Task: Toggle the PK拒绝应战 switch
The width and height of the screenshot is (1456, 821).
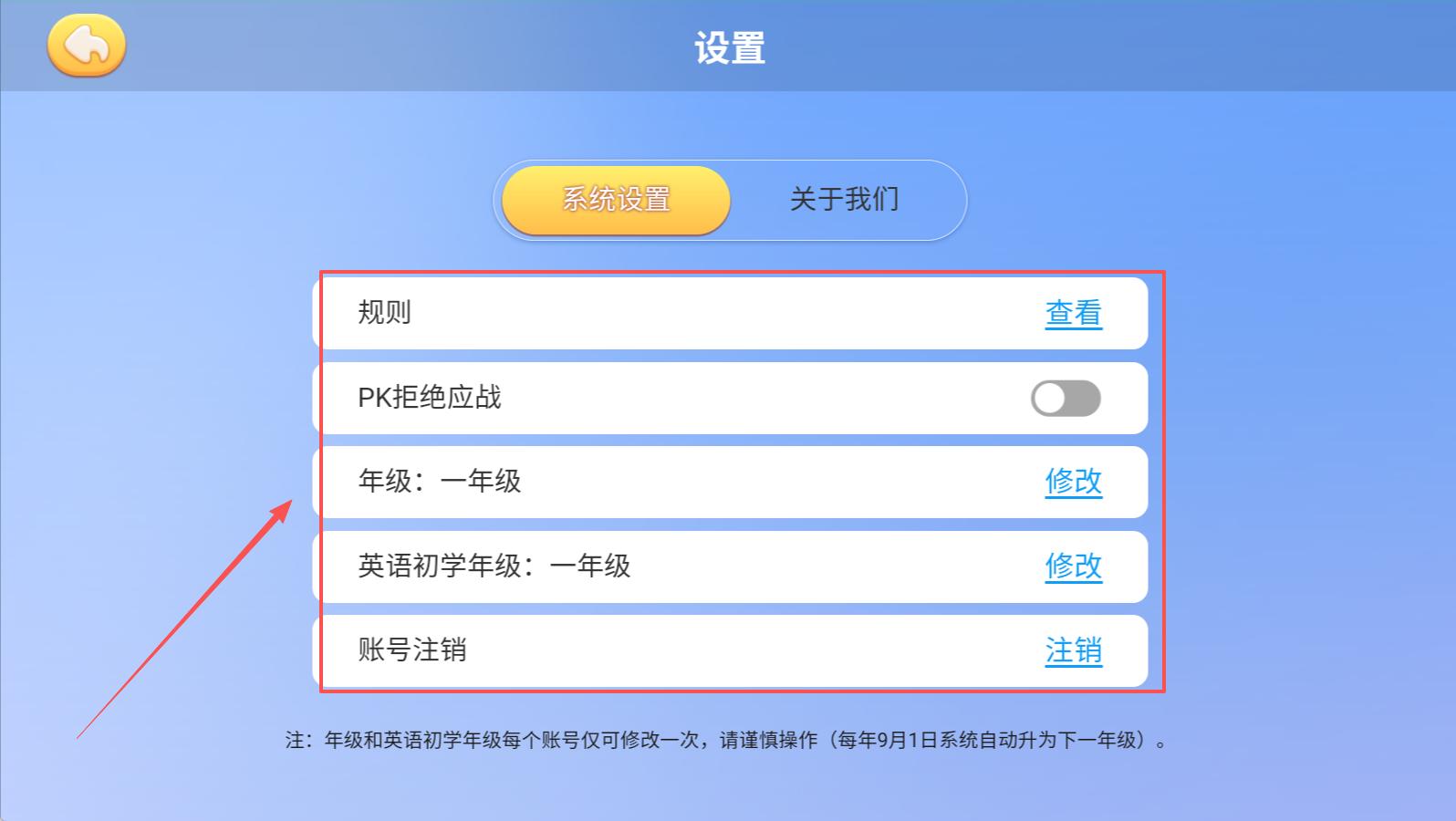Action: click(1066, 399)
